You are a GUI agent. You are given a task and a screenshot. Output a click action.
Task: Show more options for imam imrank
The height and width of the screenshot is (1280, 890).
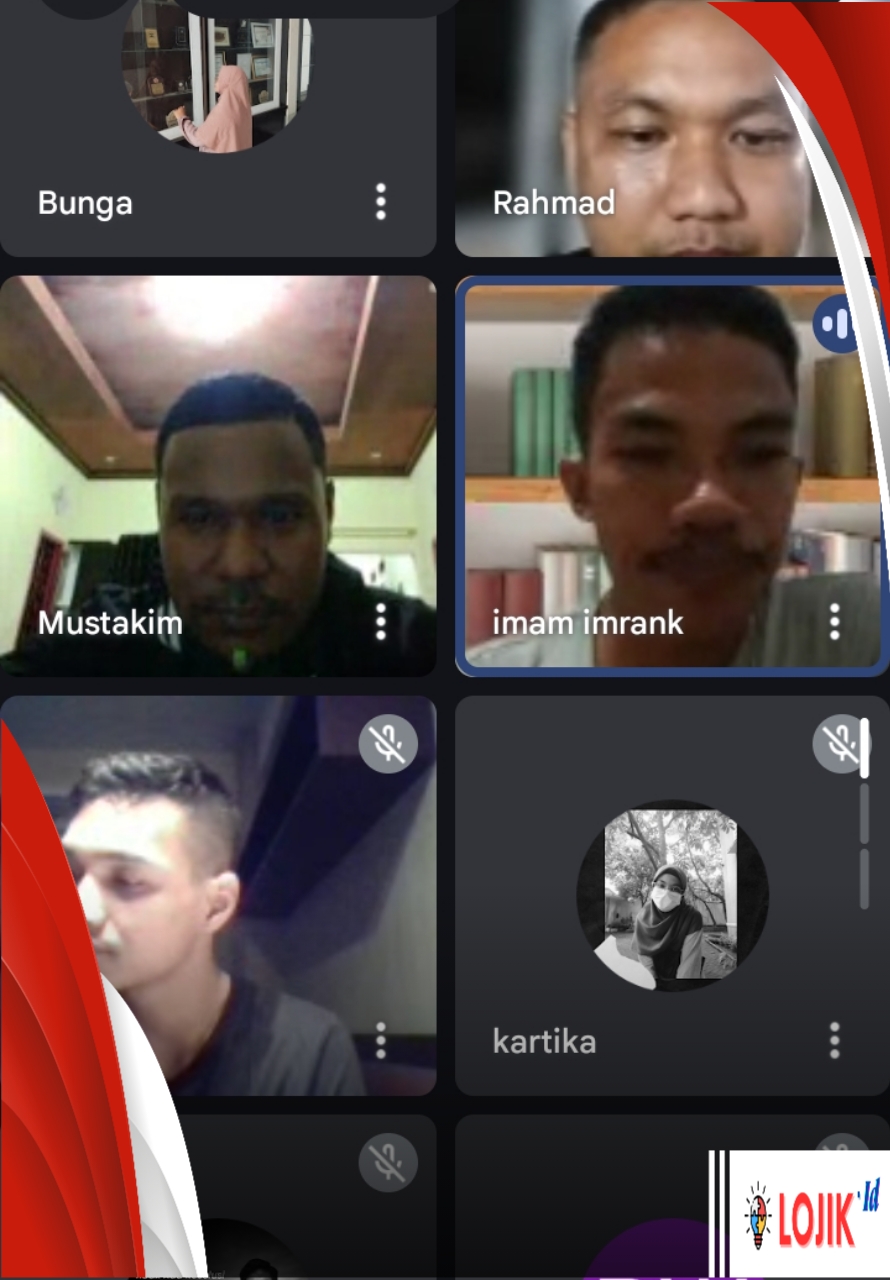click(834, 622)
